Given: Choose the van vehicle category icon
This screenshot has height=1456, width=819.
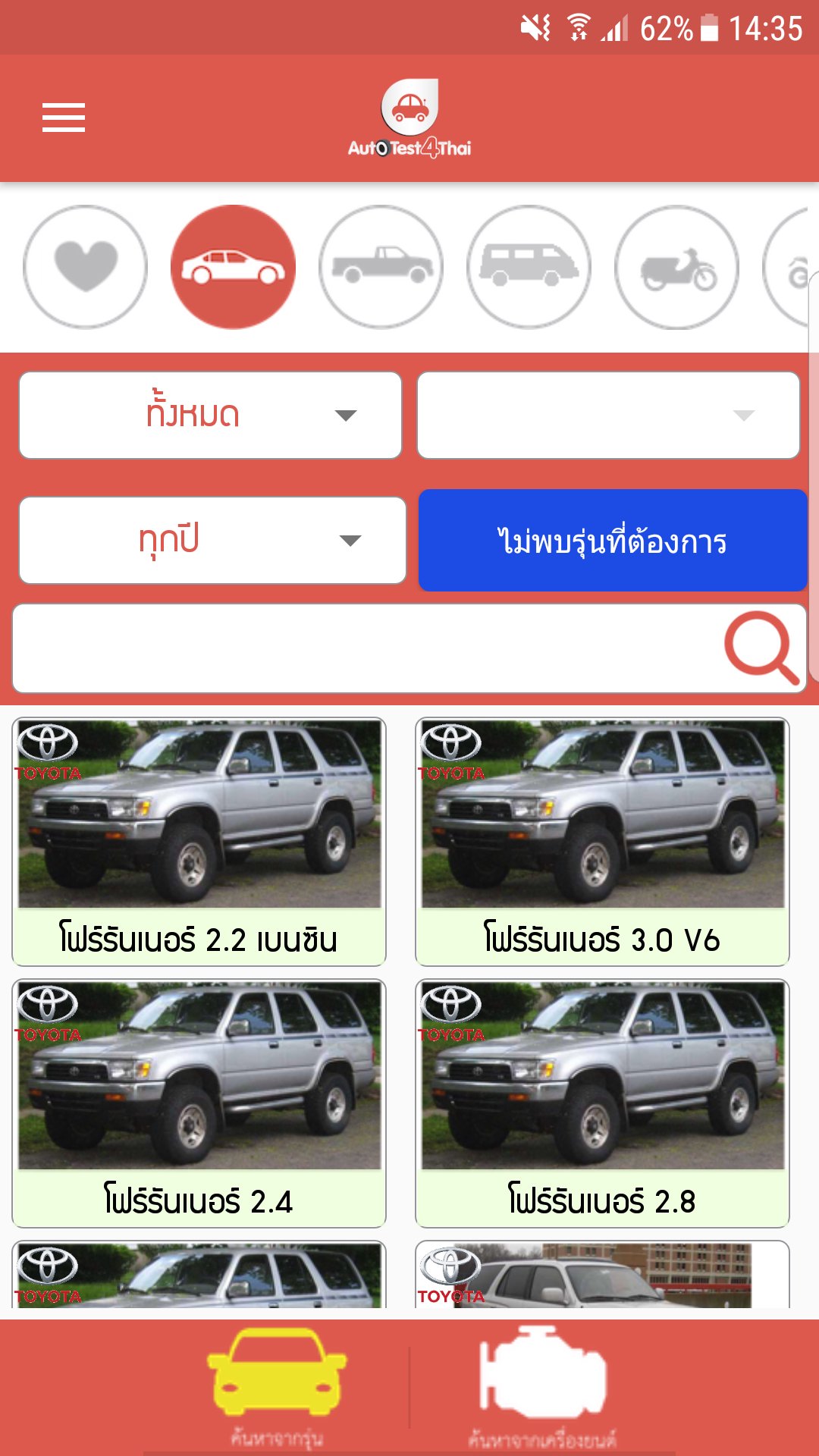Looking at the screenshot, I should tap(529, 265).
